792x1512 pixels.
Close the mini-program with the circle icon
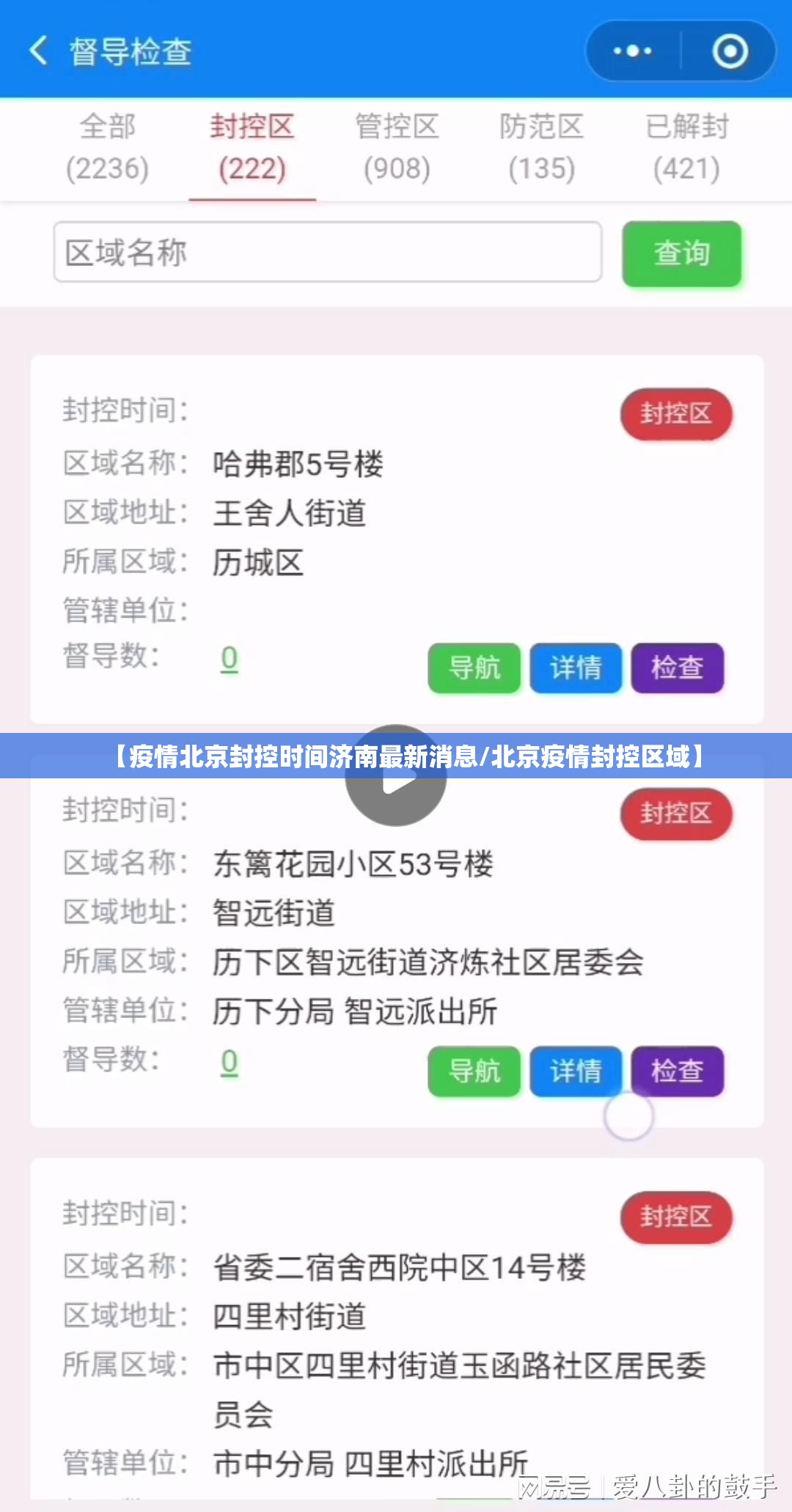coord(730,51)
